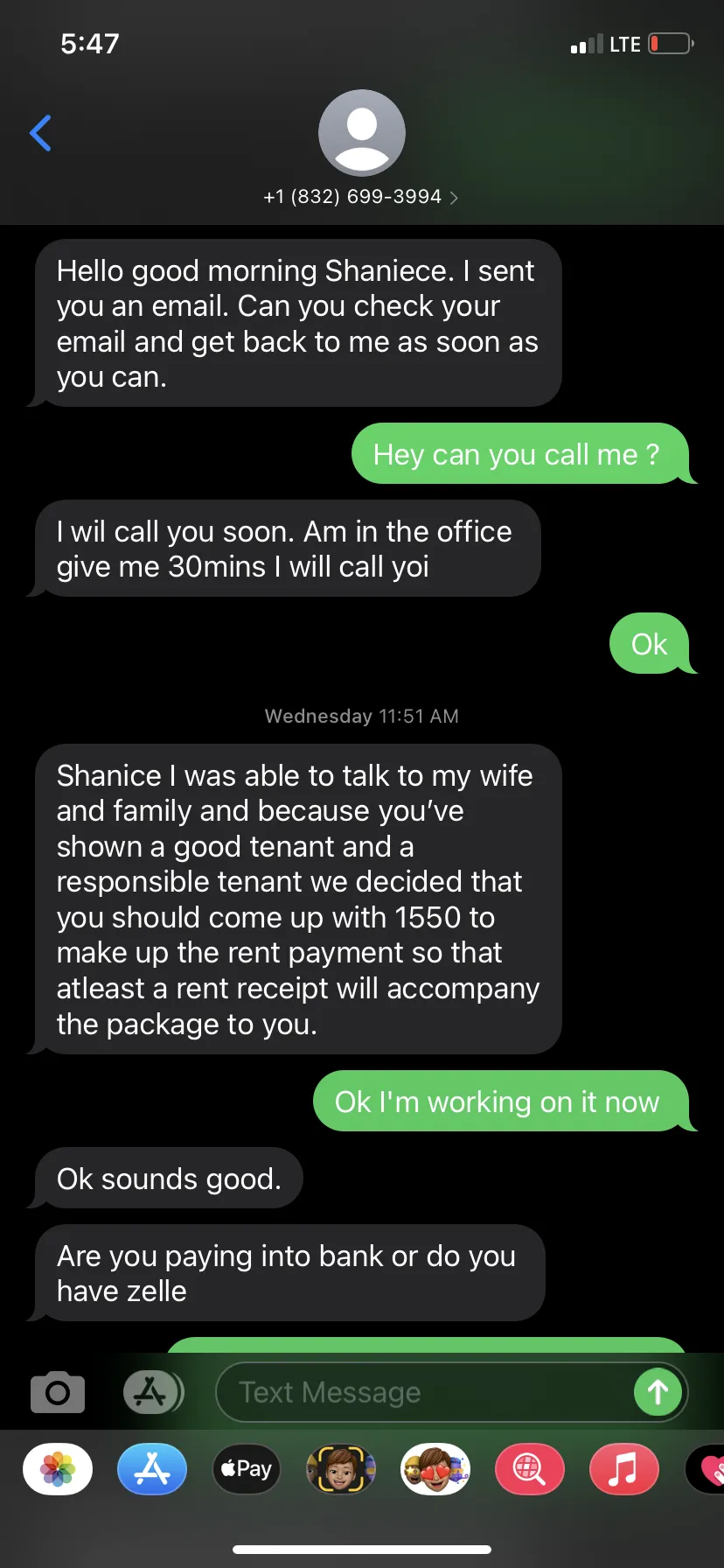Viewport: 724px width, 1568px height.
Task: Open the camera to attach a photo
Action: coord(58,1392)
